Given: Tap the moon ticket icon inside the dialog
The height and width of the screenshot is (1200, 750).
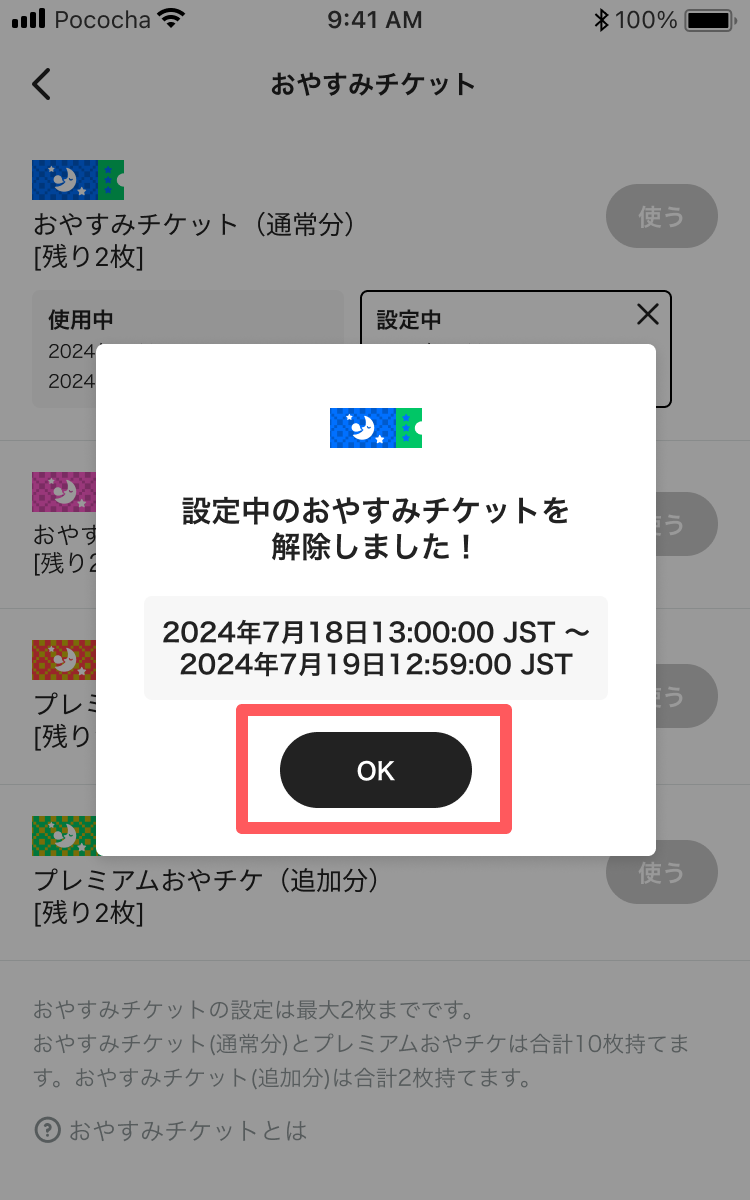Looking at the screenshot, I should (x=375, y=427).
